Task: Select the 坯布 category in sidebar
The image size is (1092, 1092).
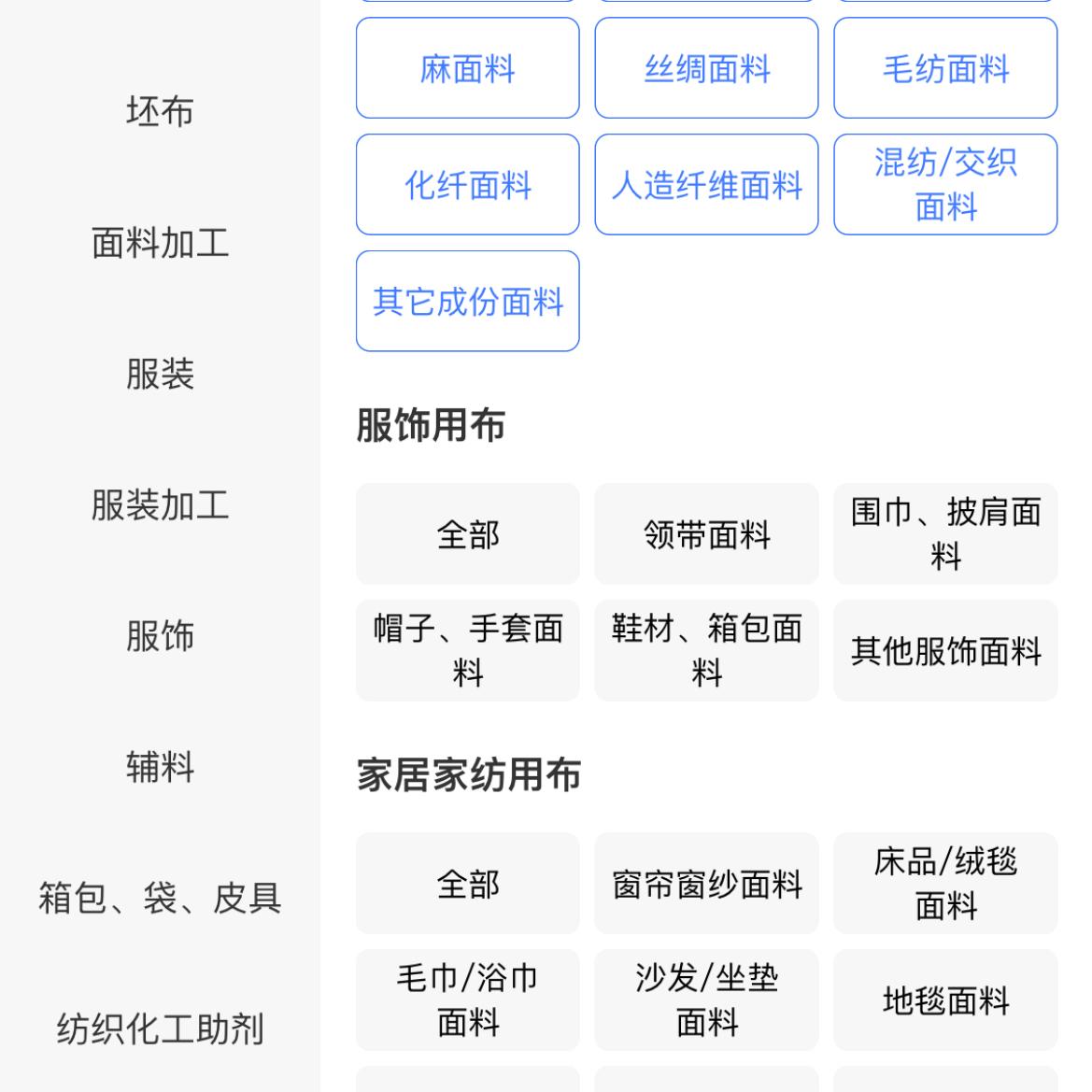Action: click(x=160, y=112)
